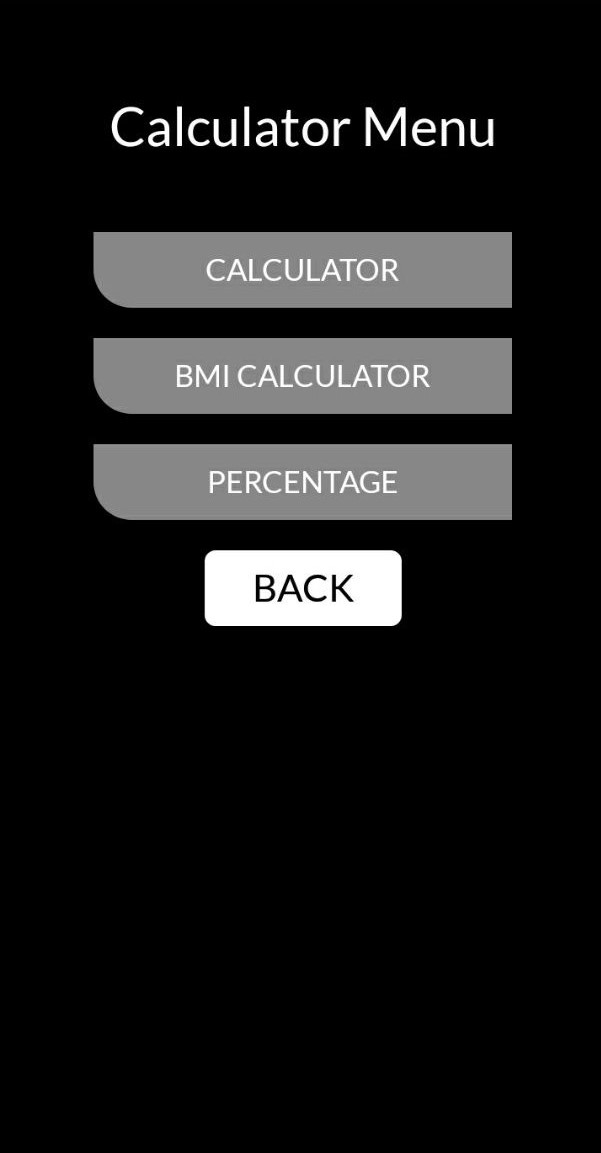Select BMI Calculator
This screenshot has height=1153, width=601.
pyautogui.click(x=302, y=376)
